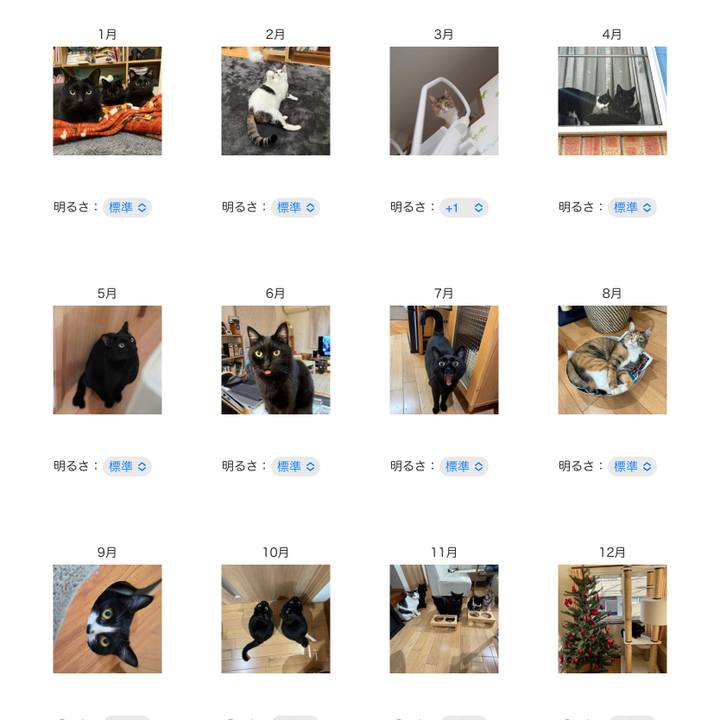Select the 2月 cat photo on gray rug
The image size is (720, 720).
tap(275, 101)
